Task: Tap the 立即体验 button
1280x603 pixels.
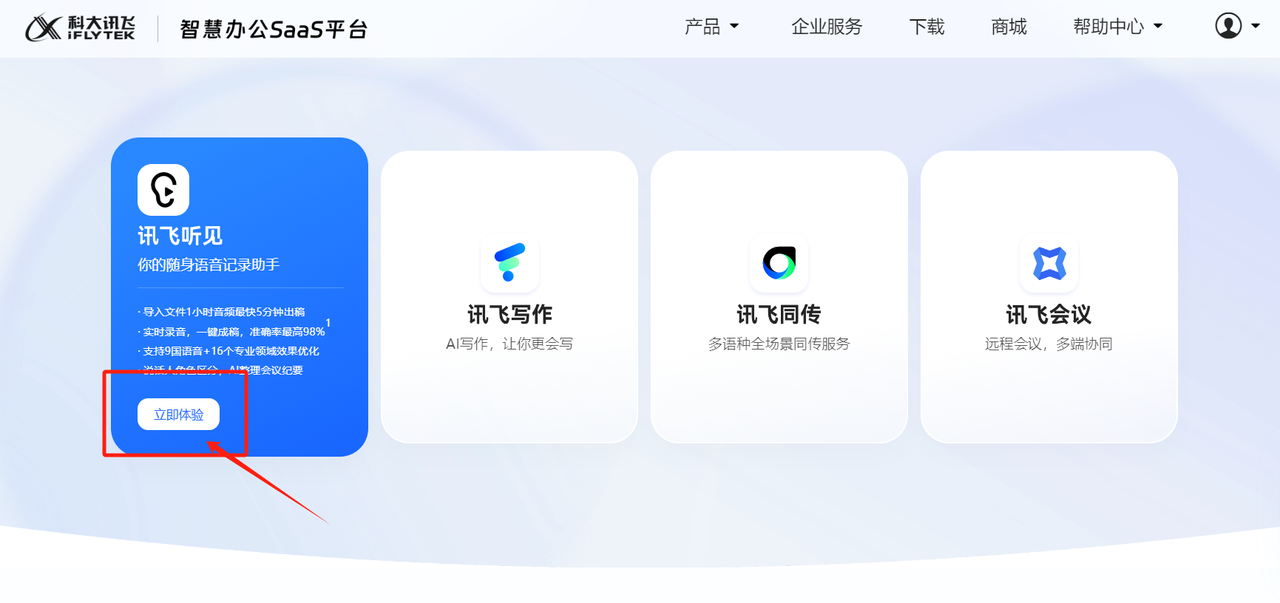Action: click(x=178, y=414)
